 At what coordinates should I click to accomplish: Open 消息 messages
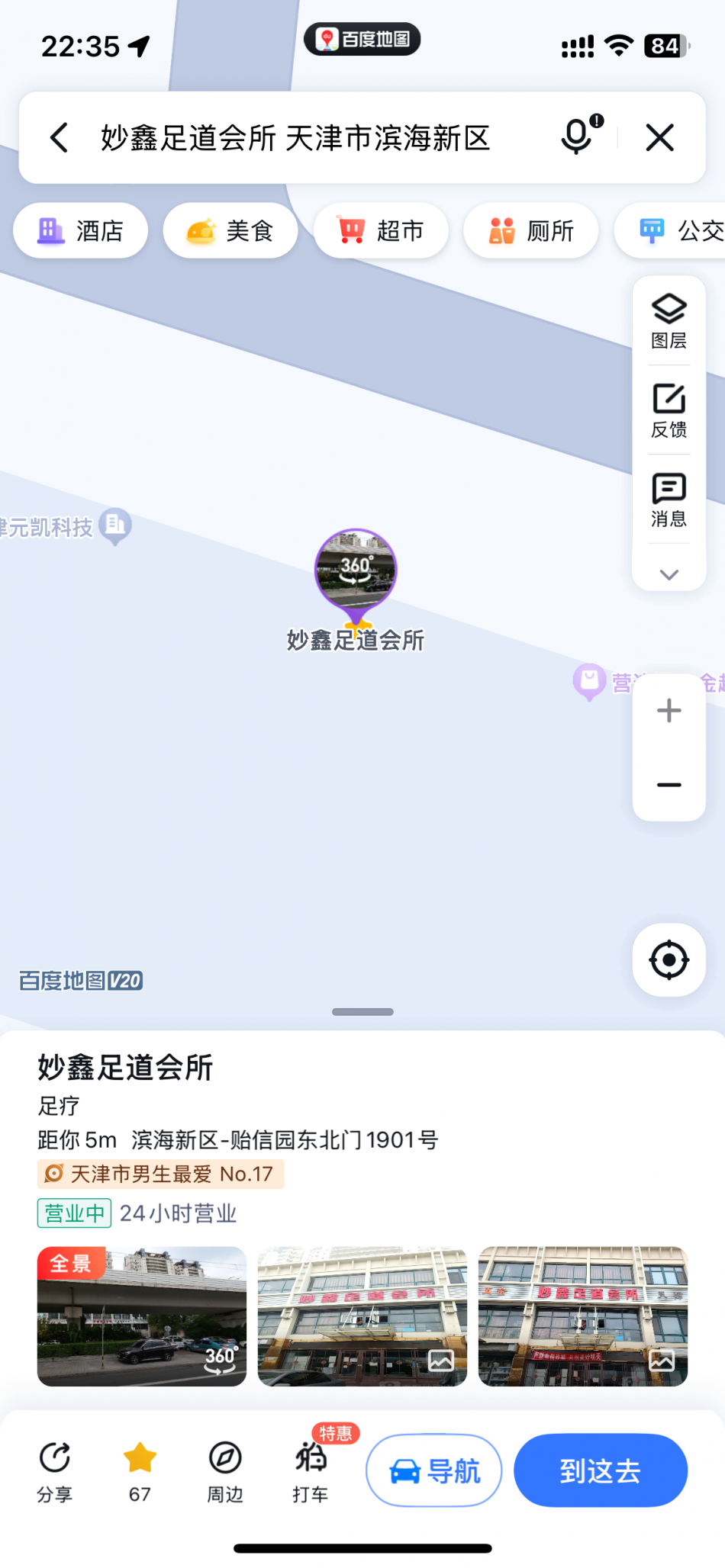(669, 500)
